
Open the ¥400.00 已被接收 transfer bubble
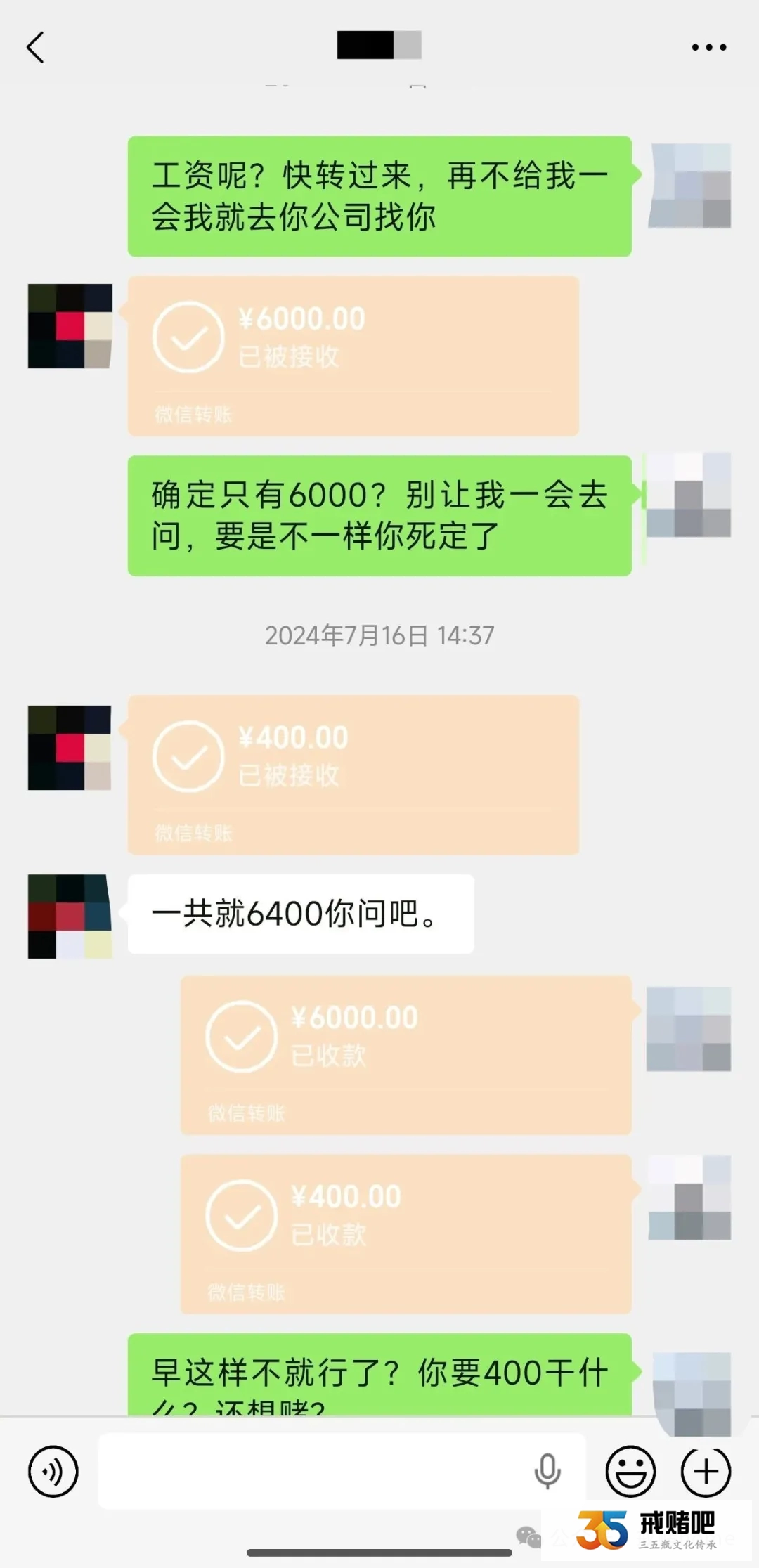pyautogui.click(x=351, y=773)
